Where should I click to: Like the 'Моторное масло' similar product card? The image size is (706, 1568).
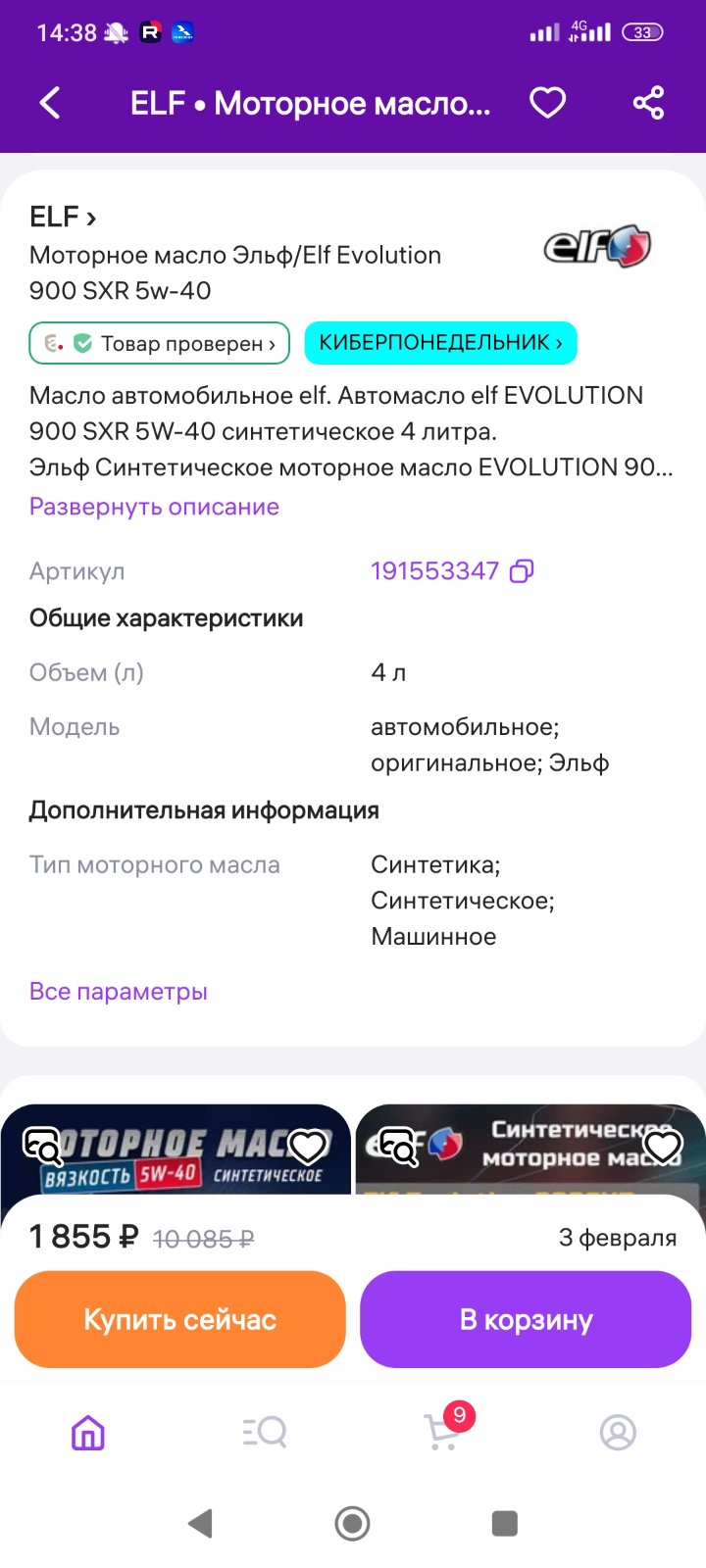coord(309,1146)
